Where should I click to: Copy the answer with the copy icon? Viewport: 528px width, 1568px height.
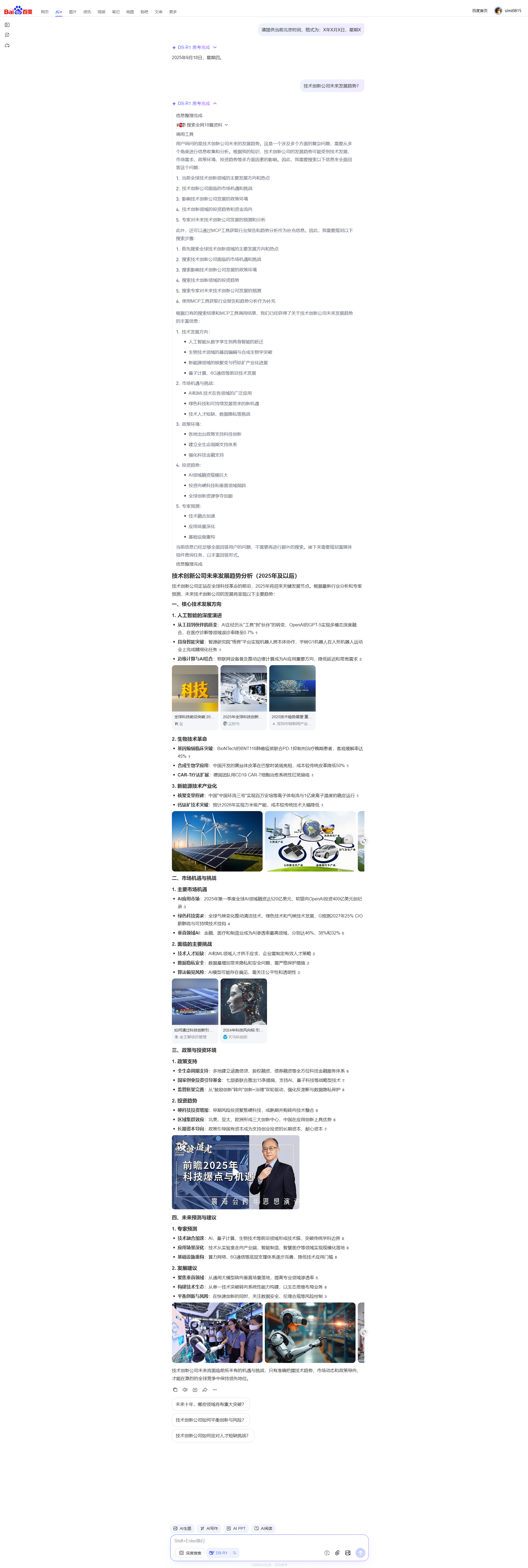175,1390
